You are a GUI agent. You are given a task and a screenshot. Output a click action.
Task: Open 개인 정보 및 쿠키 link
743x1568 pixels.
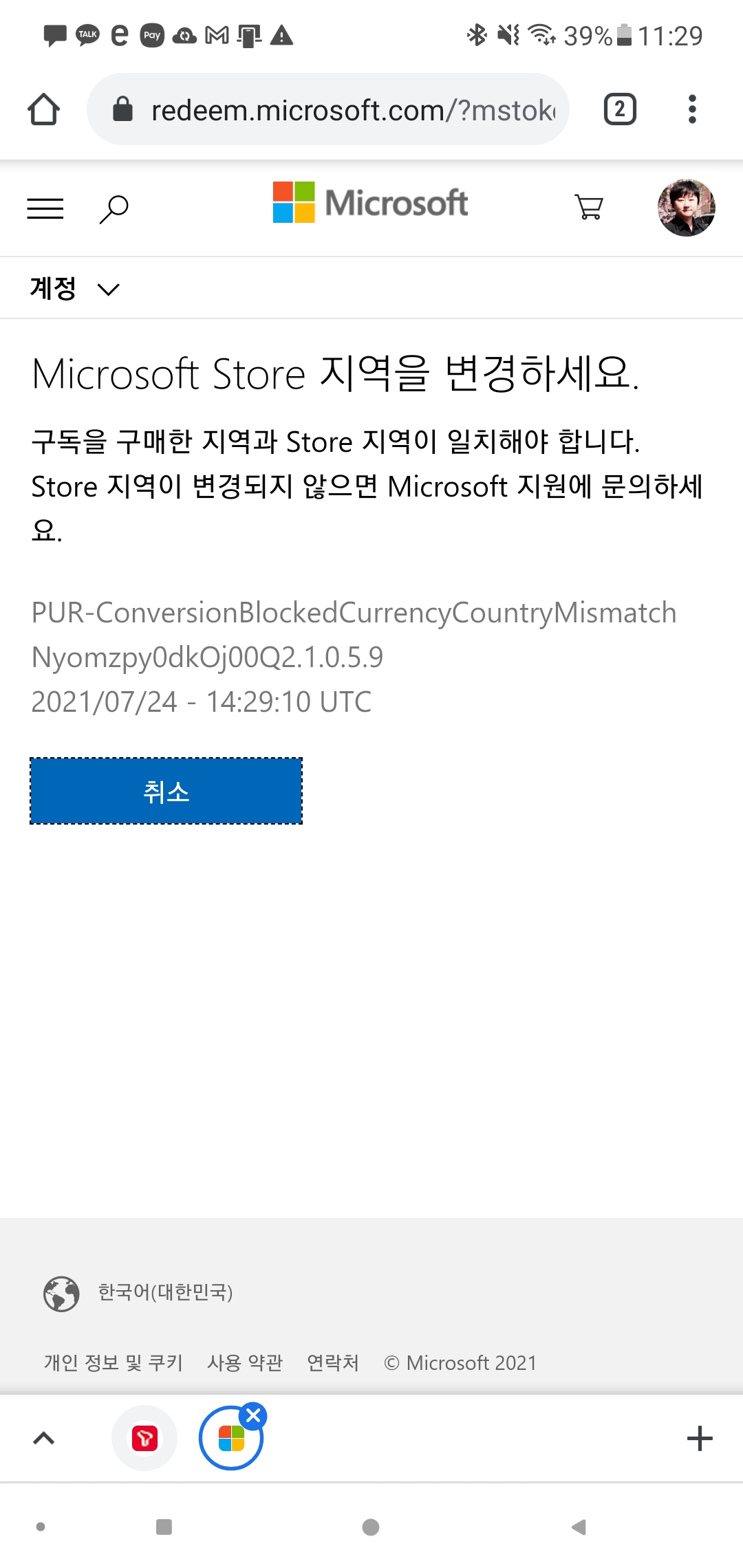pyautogui.click(x=114, y=1362)
